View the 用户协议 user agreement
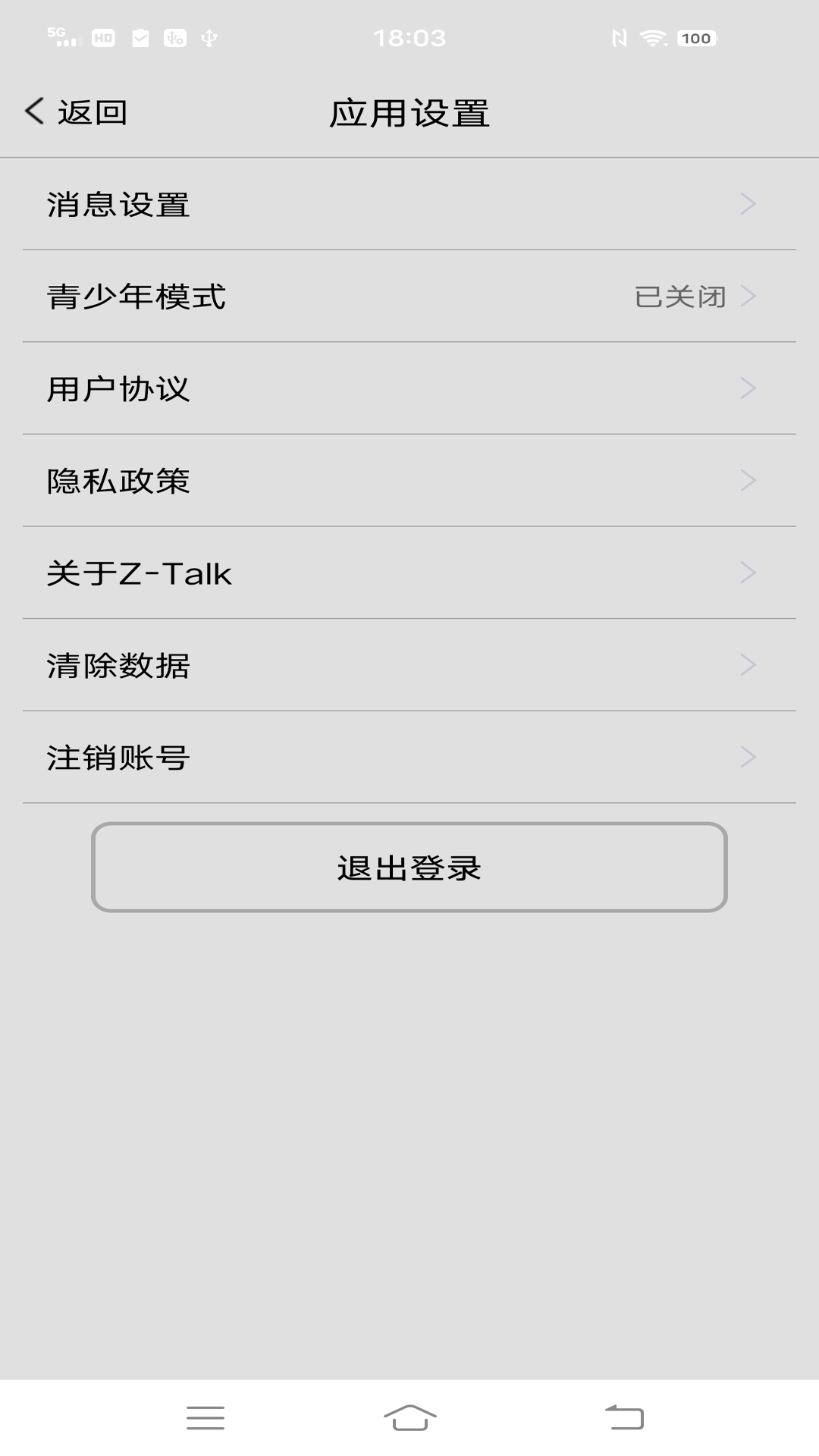Image resolution: width=819 pixels, height=1456 pixels. pyautogui.click(x=409, y=388)
